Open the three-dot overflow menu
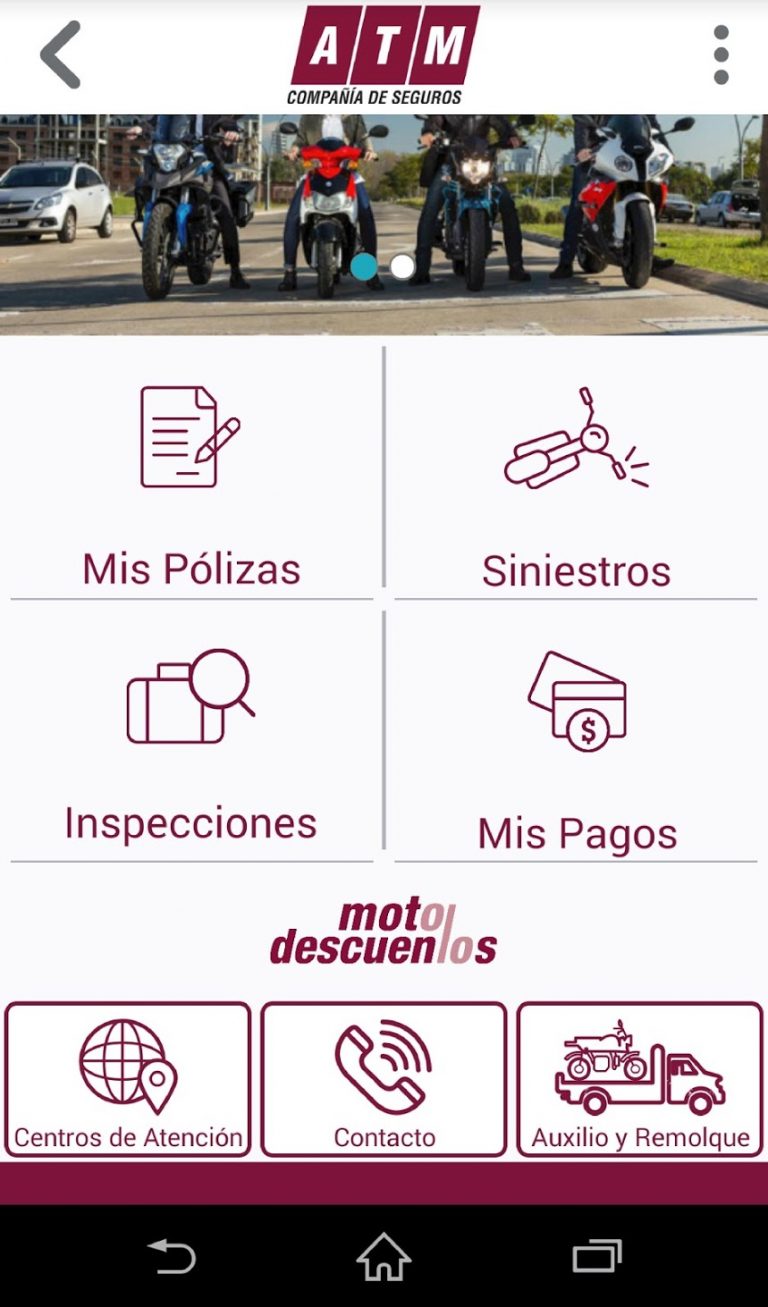 pyautogui.click(x=721, y=55)
